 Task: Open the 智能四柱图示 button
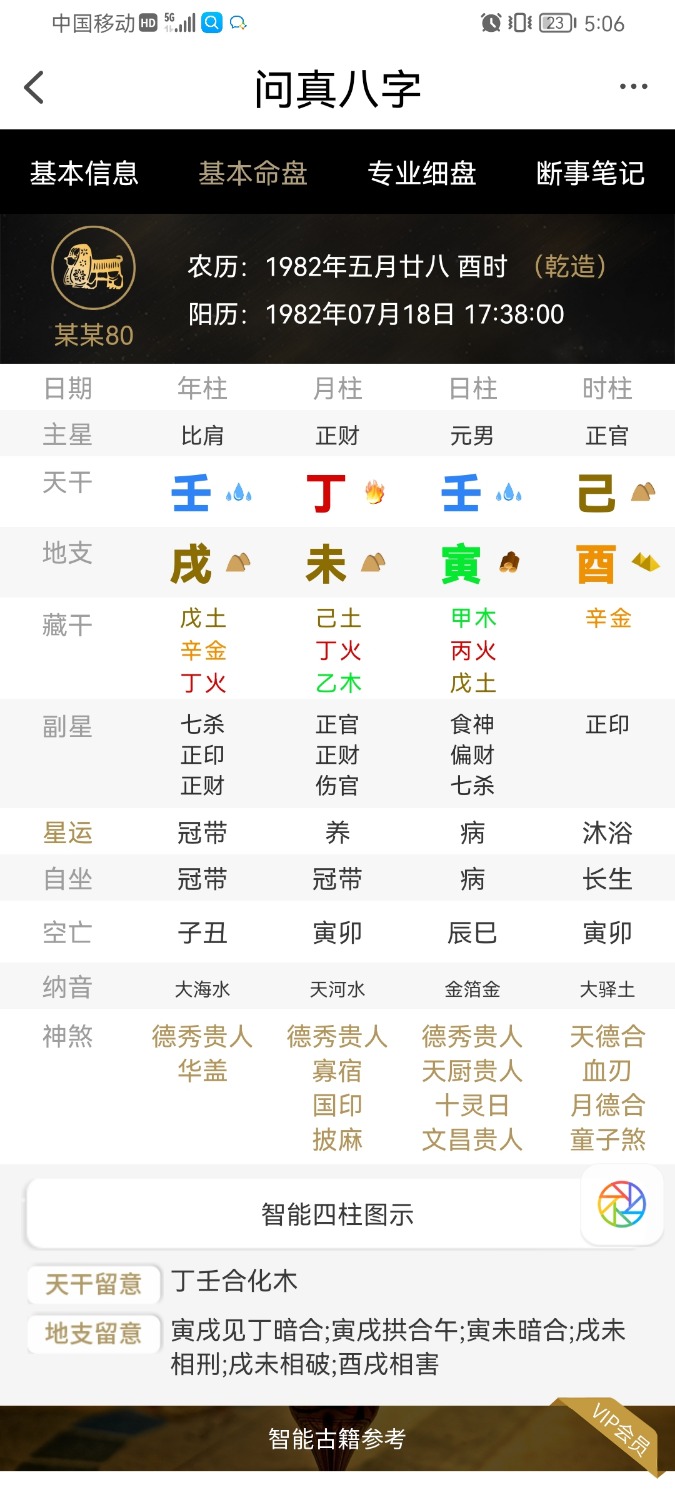coord(337,1214)
